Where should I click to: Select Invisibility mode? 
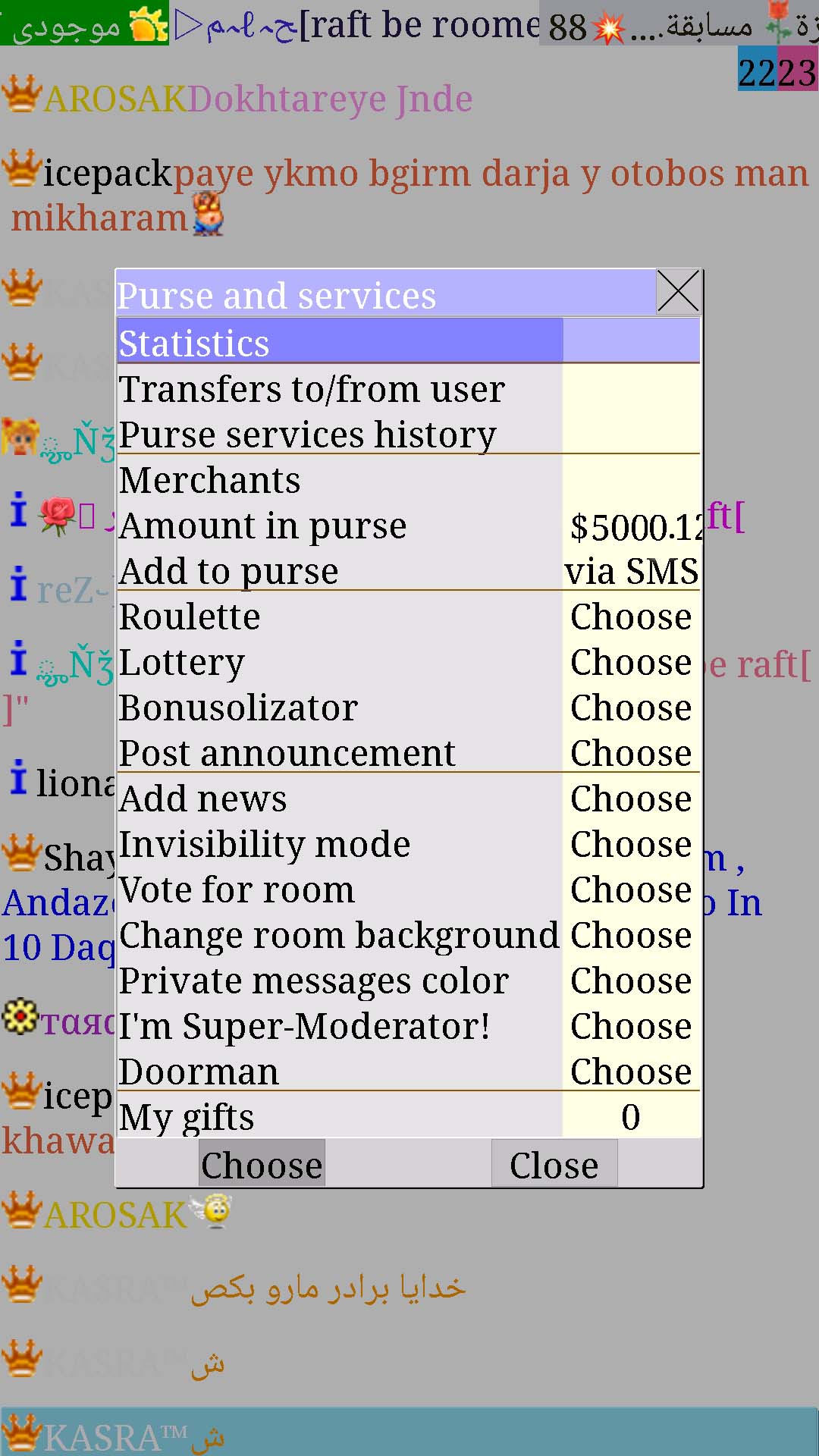[x=409, y=843]
